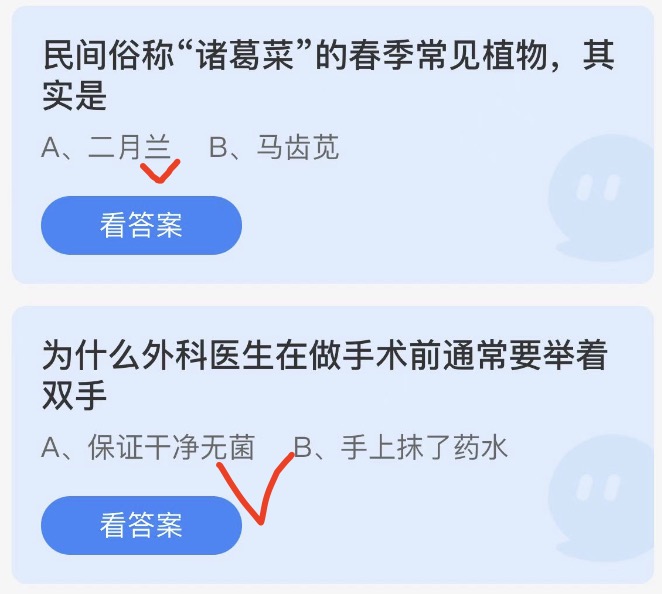Tap 看答案 under the 外科医生 question

(141, 525)
